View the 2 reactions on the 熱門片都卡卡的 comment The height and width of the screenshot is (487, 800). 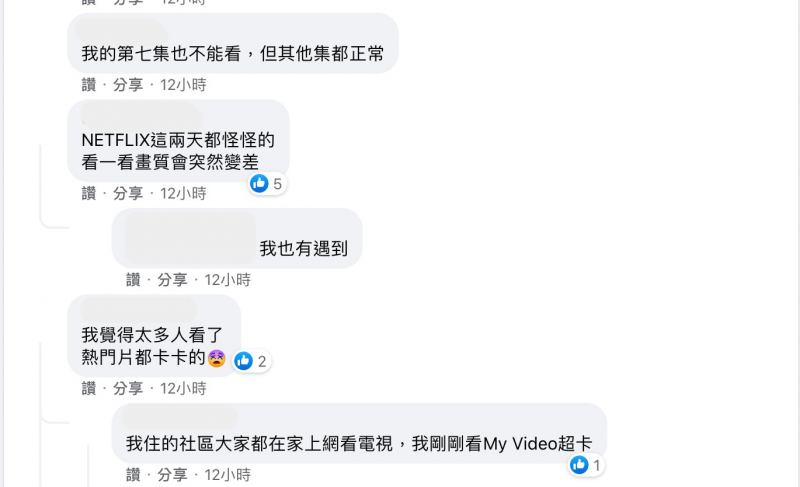(x=251, y=361)
